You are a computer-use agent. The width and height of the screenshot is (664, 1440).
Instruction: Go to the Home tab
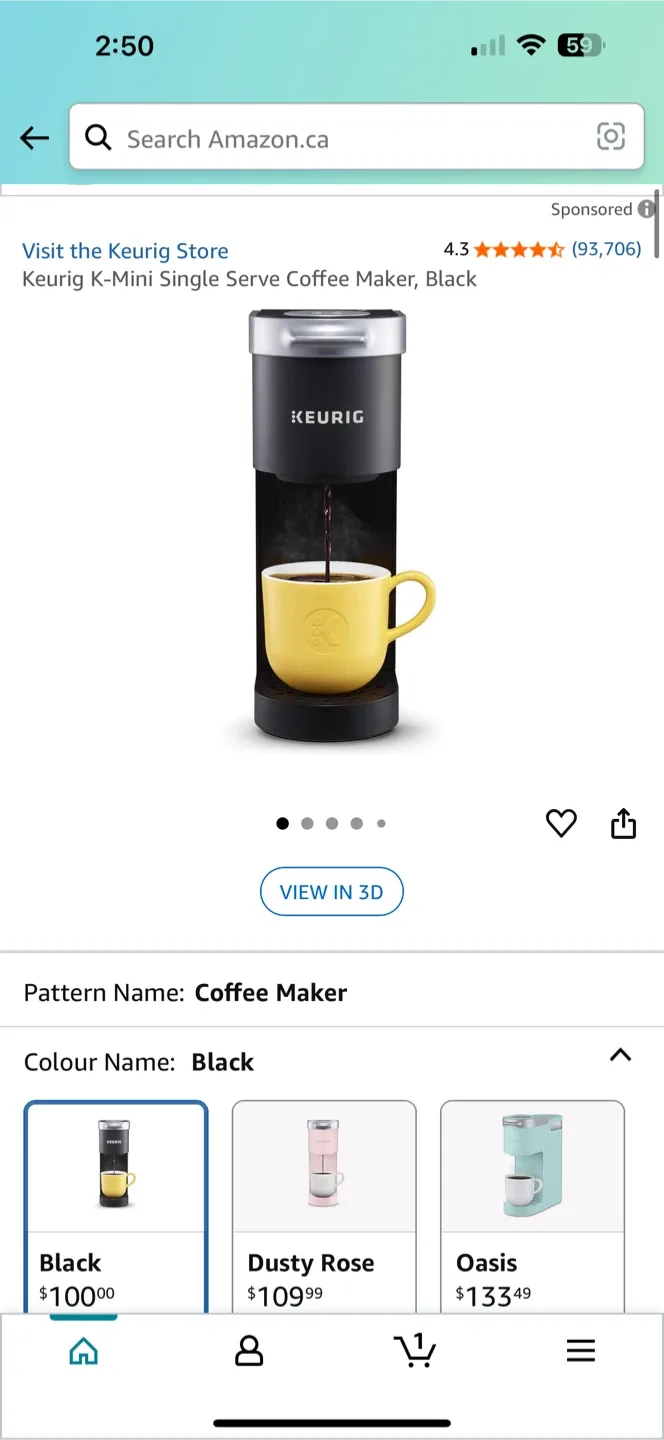pyautogui.click(x=83, y=1351)
